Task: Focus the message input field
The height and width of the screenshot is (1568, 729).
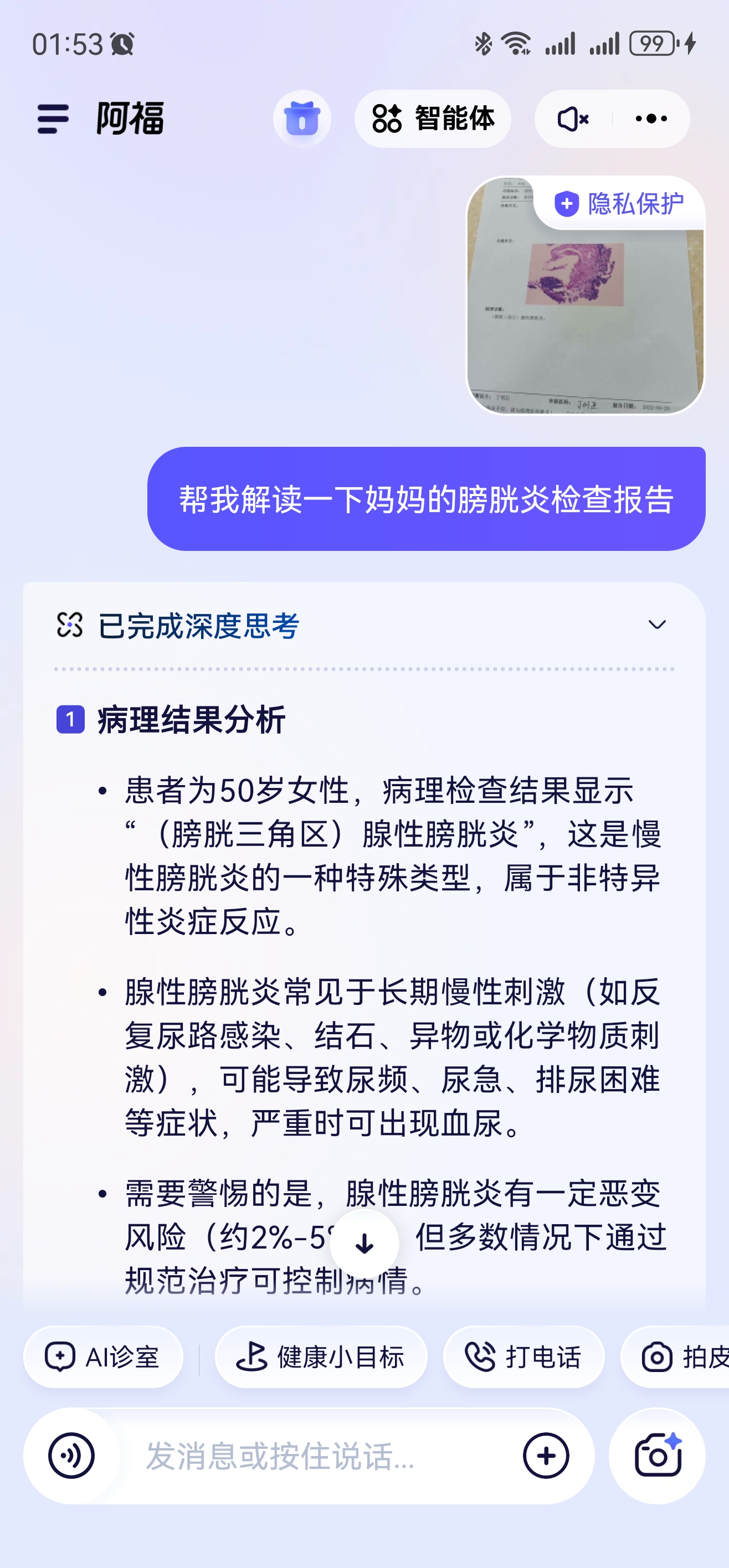Action: coord(317,1456)
